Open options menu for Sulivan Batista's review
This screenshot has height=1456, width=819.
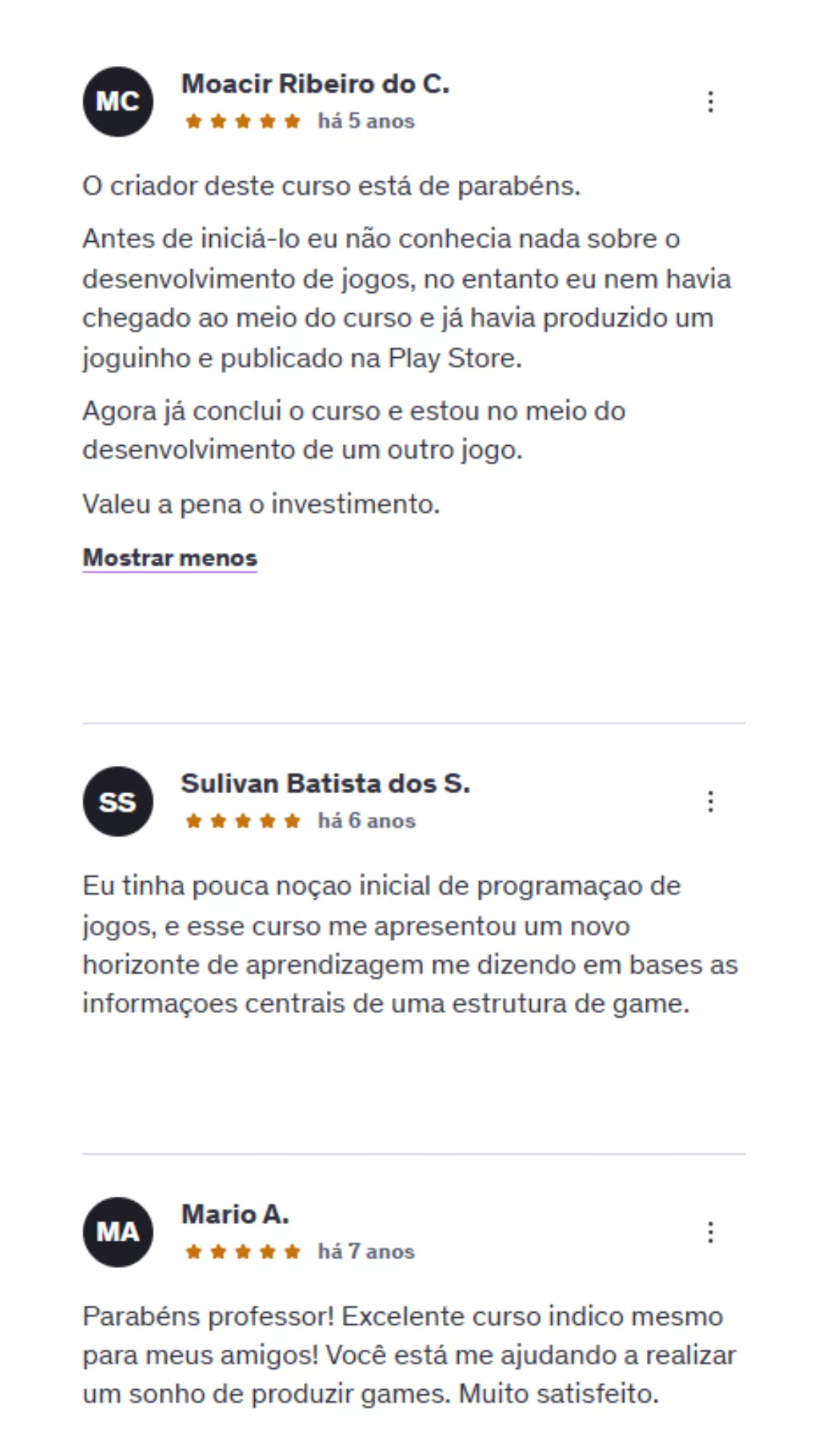coord(711,802)
